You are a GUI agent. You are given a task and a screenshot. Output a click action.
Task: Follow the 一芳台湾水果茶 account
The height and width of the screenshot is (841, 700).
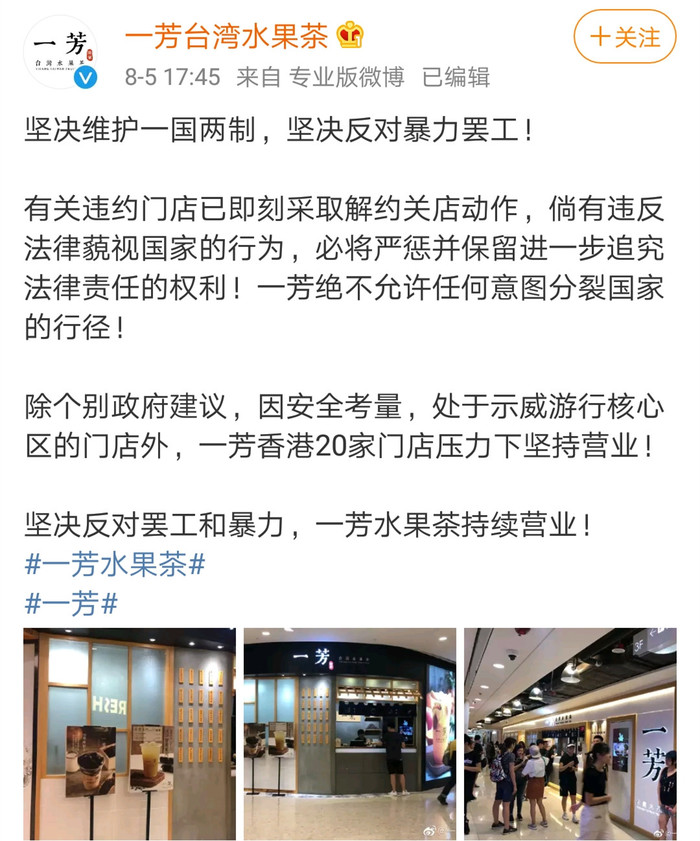coord(624,38)
